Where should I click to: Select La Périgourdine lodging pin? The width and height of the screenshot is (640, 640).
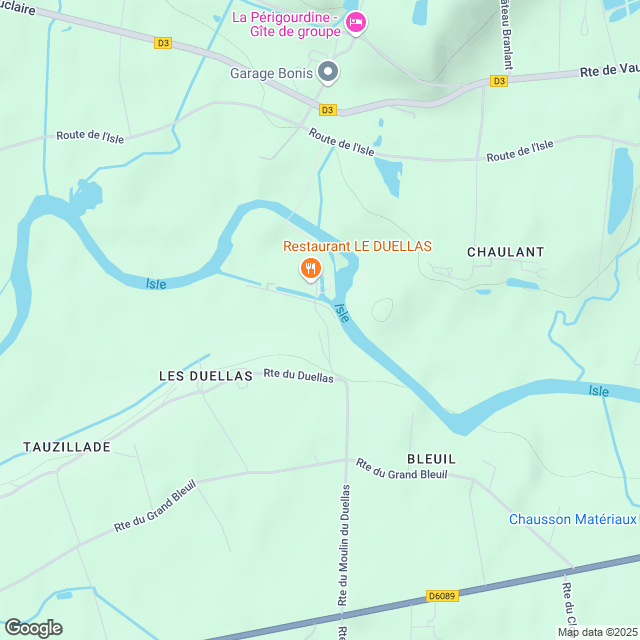(x=355, y=22)
